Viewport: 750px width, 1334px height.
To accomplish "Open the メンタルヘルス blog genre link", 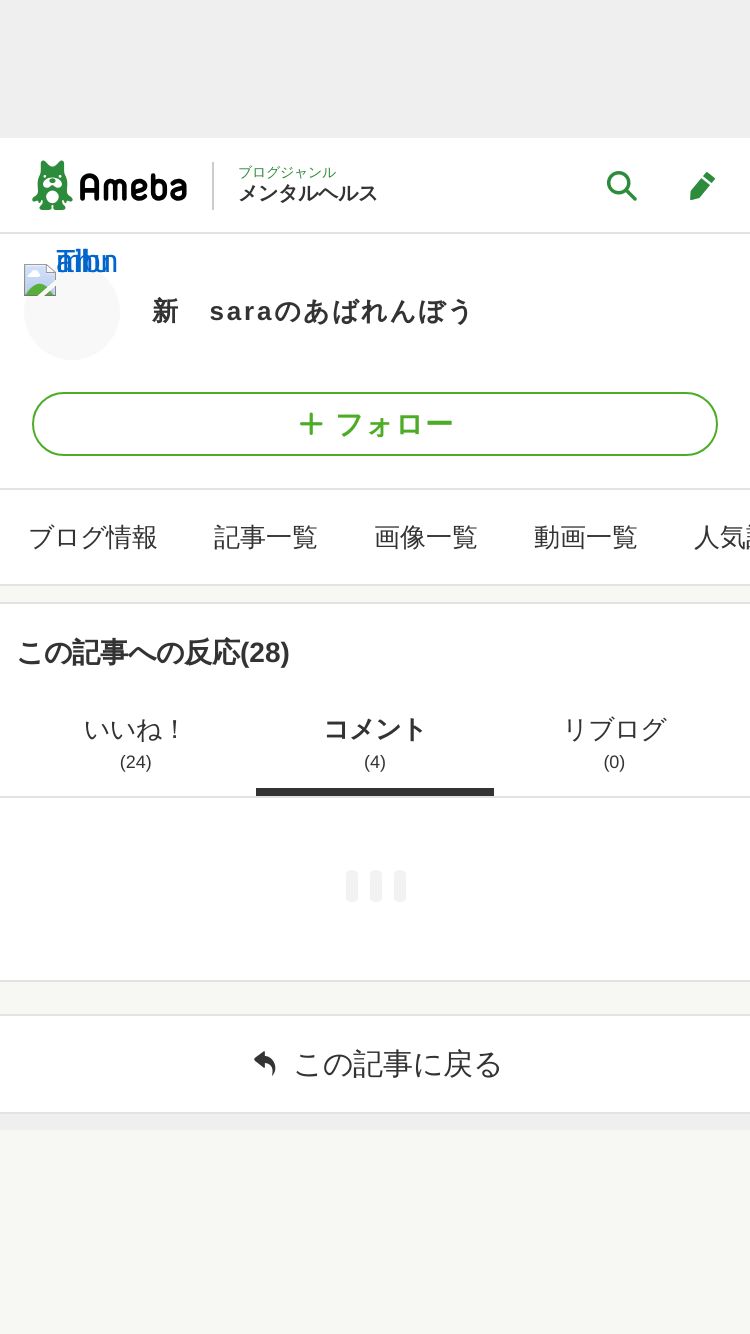I will coord(307,186).
